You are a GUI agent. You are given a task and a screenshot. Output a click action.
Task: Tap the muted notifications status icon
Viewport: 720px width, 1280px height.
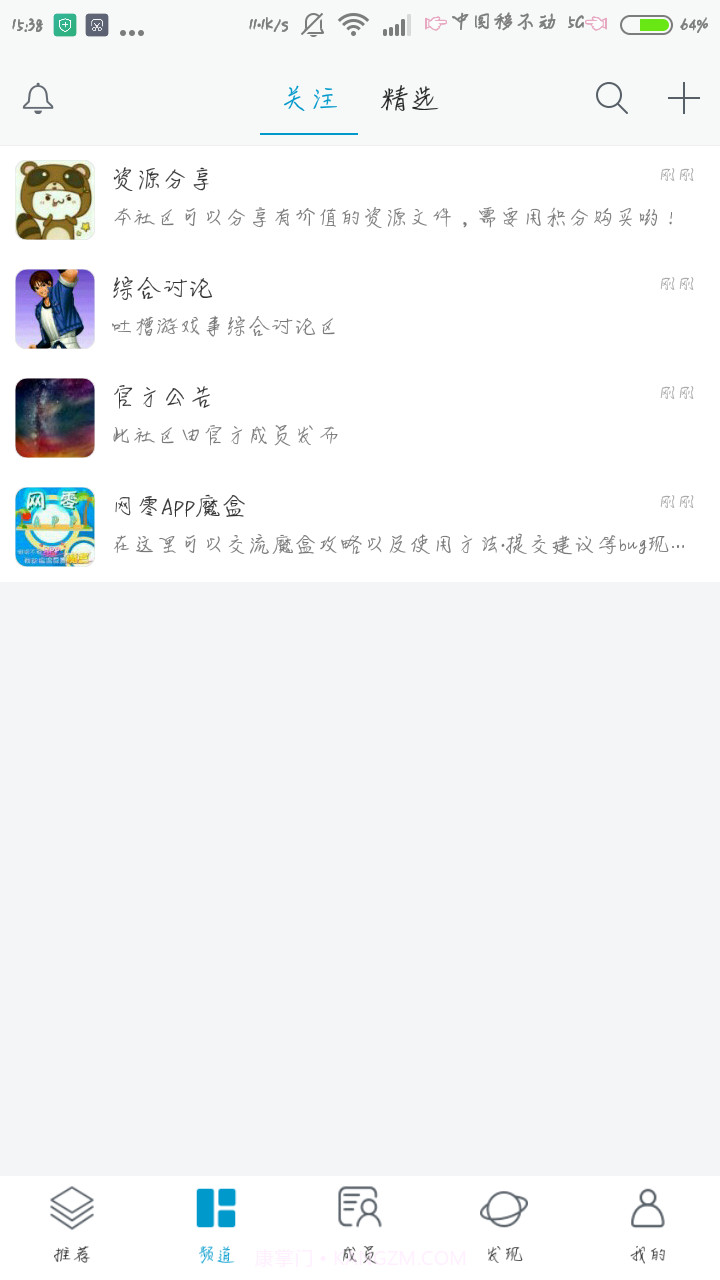coord(311,27)
